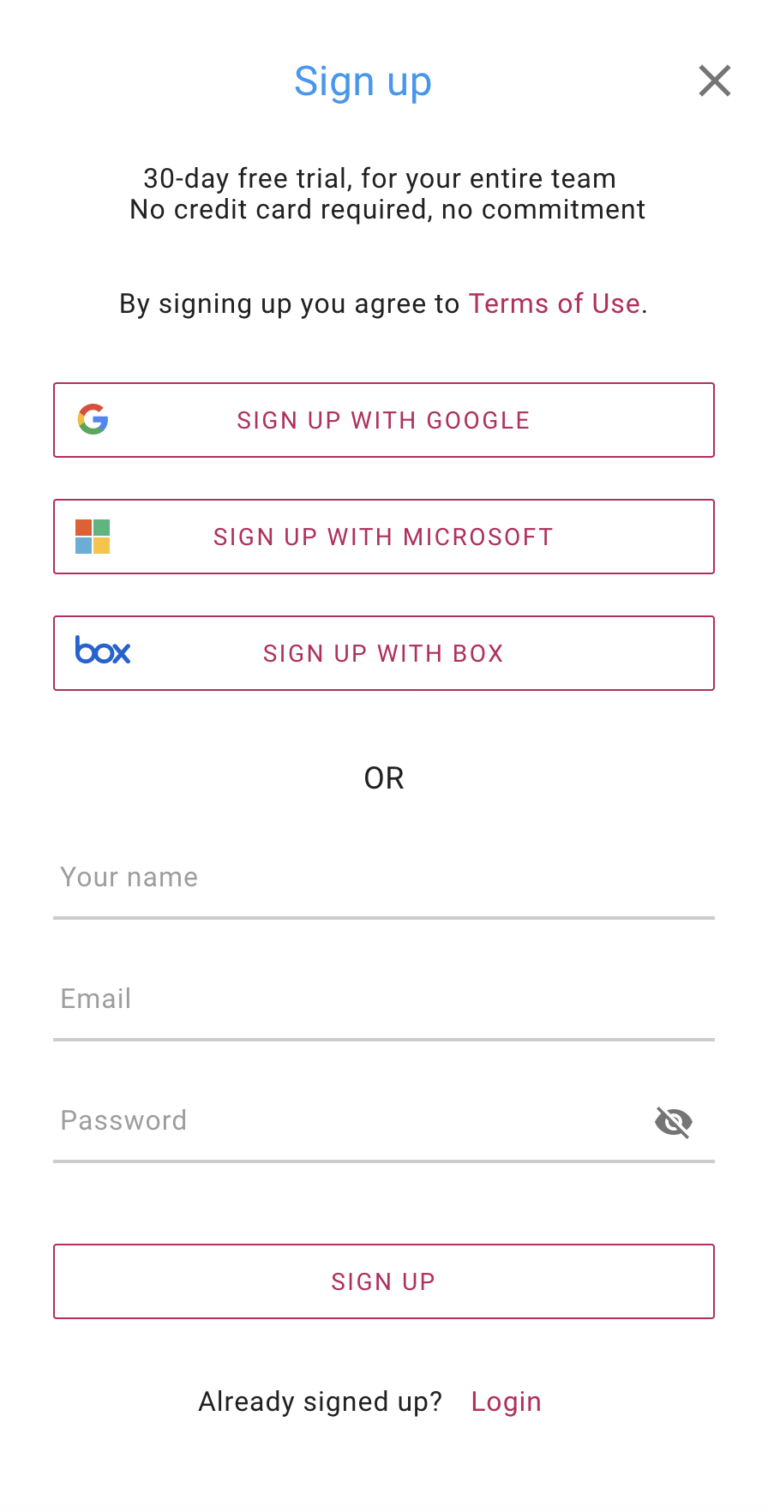The image size is (768, 1512).
Task: Click the OR divider label
Action: click(383, 778)
